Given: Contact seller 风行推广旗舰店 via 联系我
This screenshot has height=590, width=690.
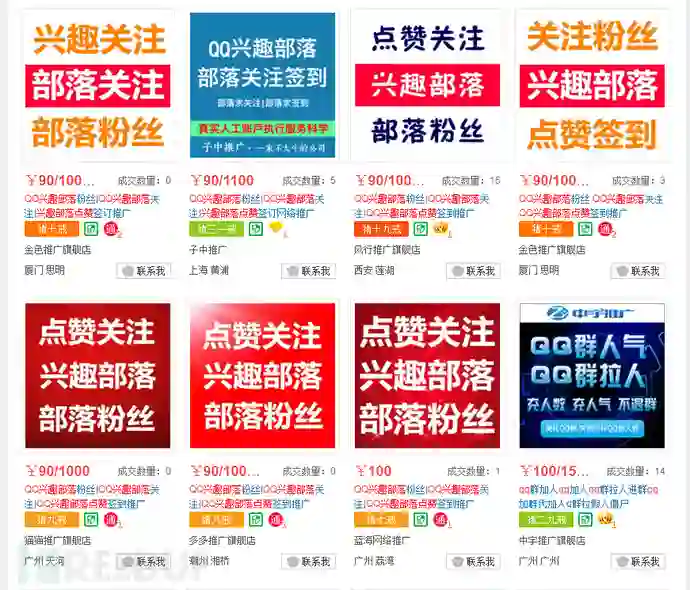Looking at the screenshot, I should click(473, 271).
